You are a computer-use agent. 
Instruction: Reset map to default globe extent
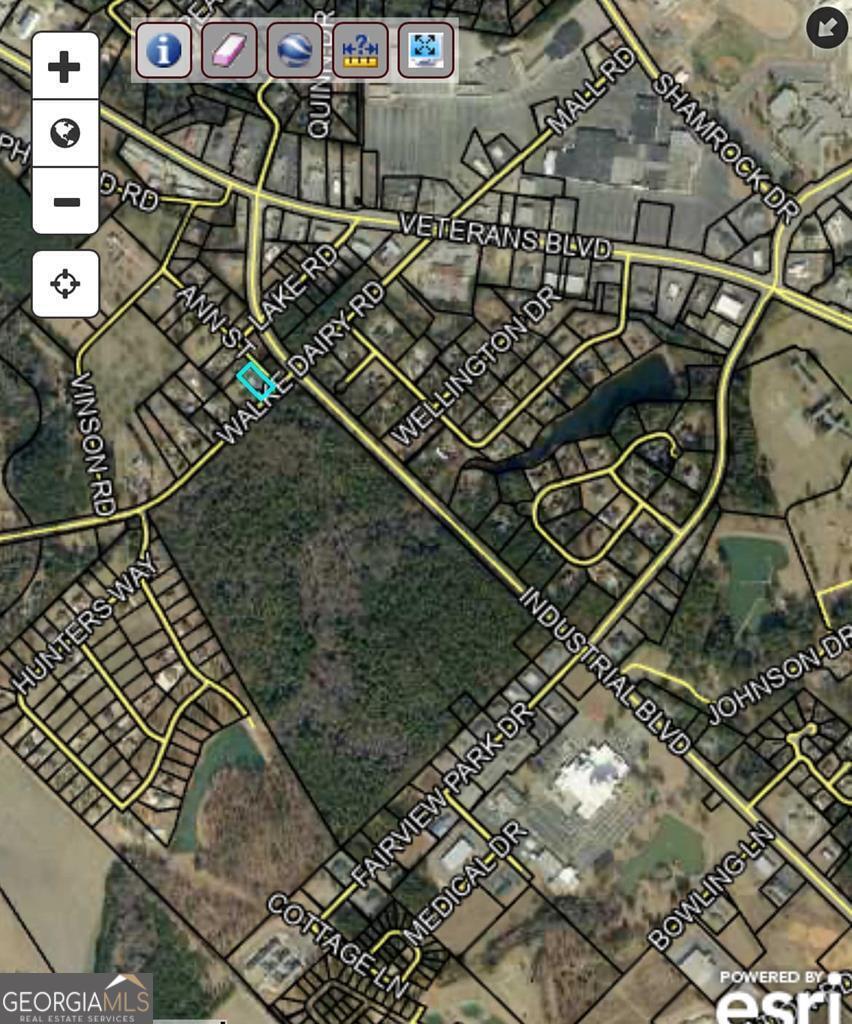coord(65,133)
